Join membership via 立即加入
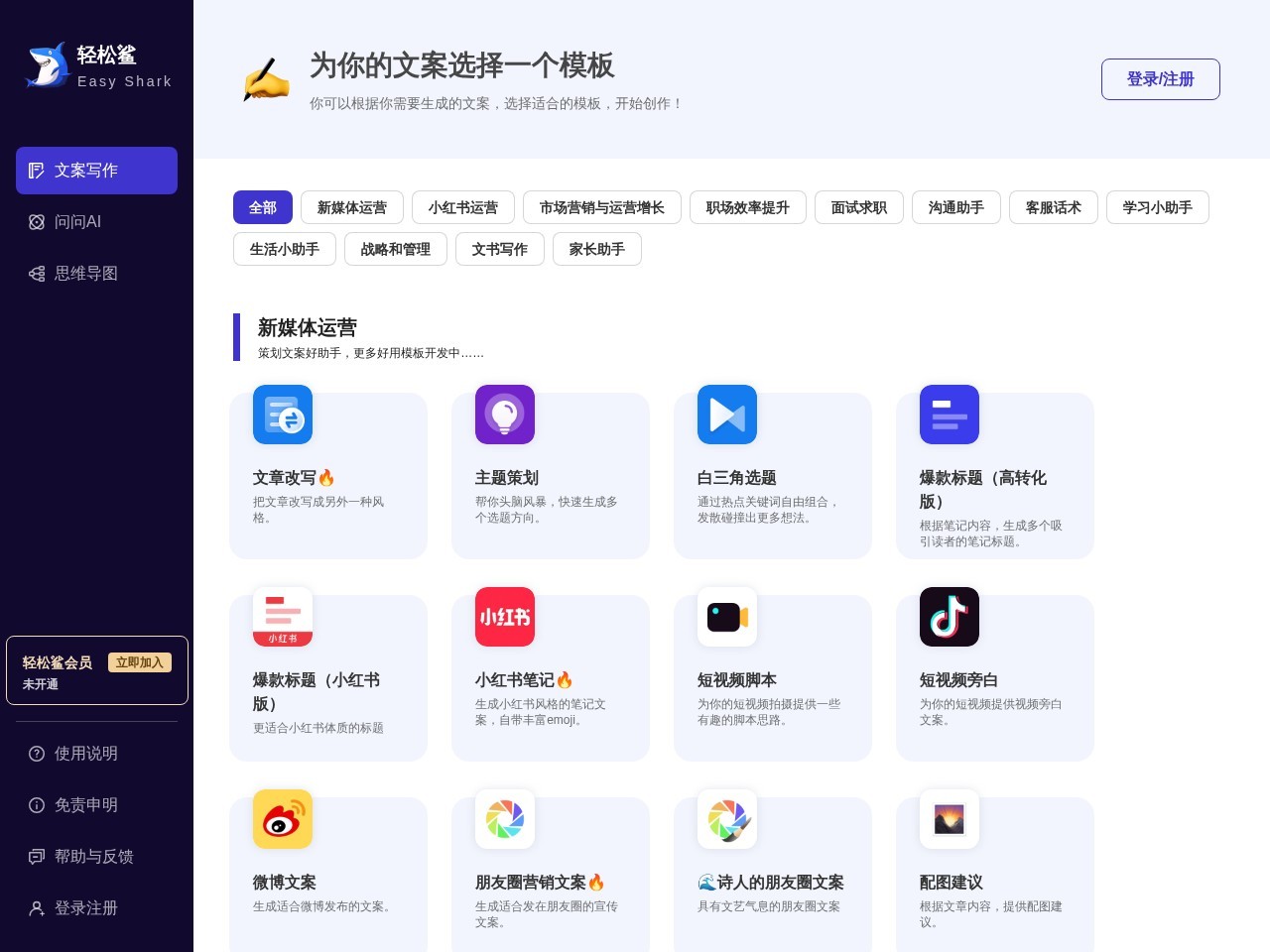 [x=139, y=662]
